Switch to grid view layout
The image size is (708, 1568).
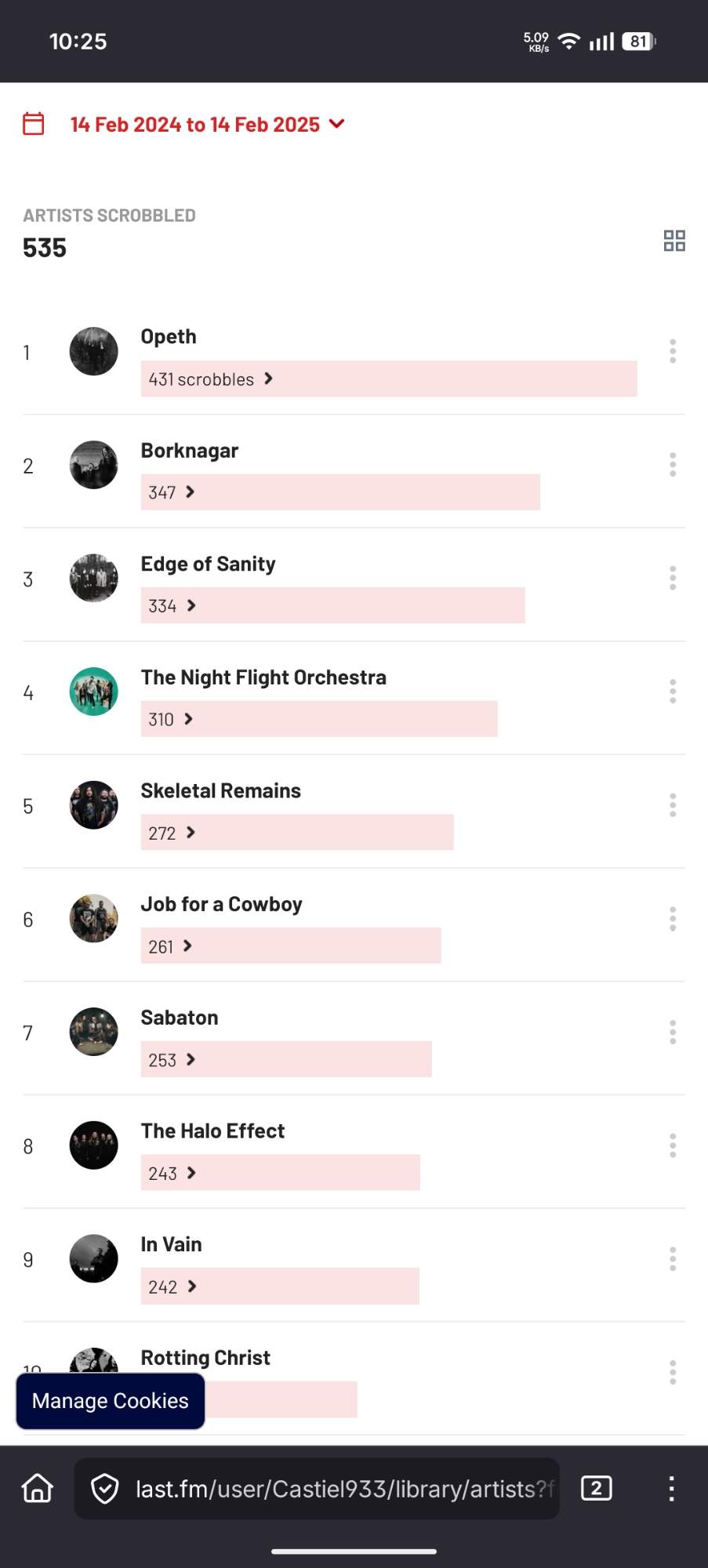point(674,241)
